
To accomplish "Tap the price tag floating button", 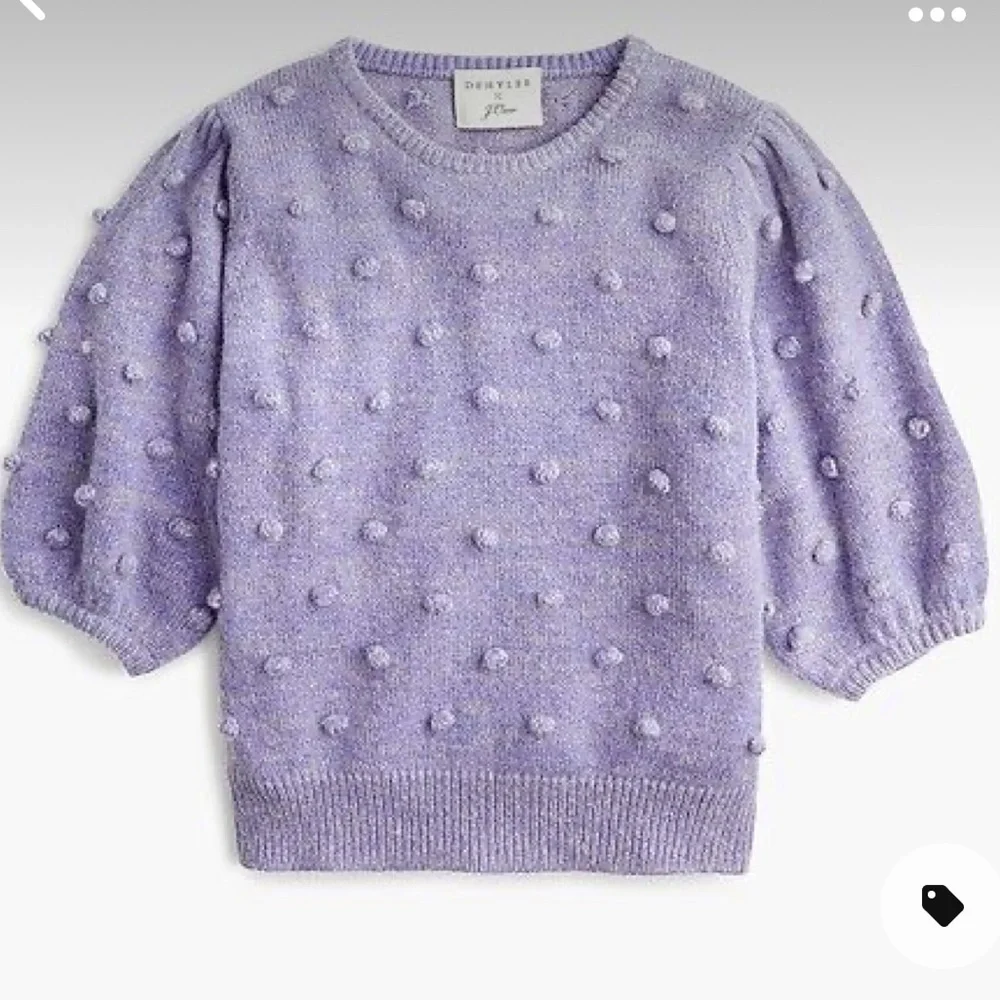I will (942, 906).
